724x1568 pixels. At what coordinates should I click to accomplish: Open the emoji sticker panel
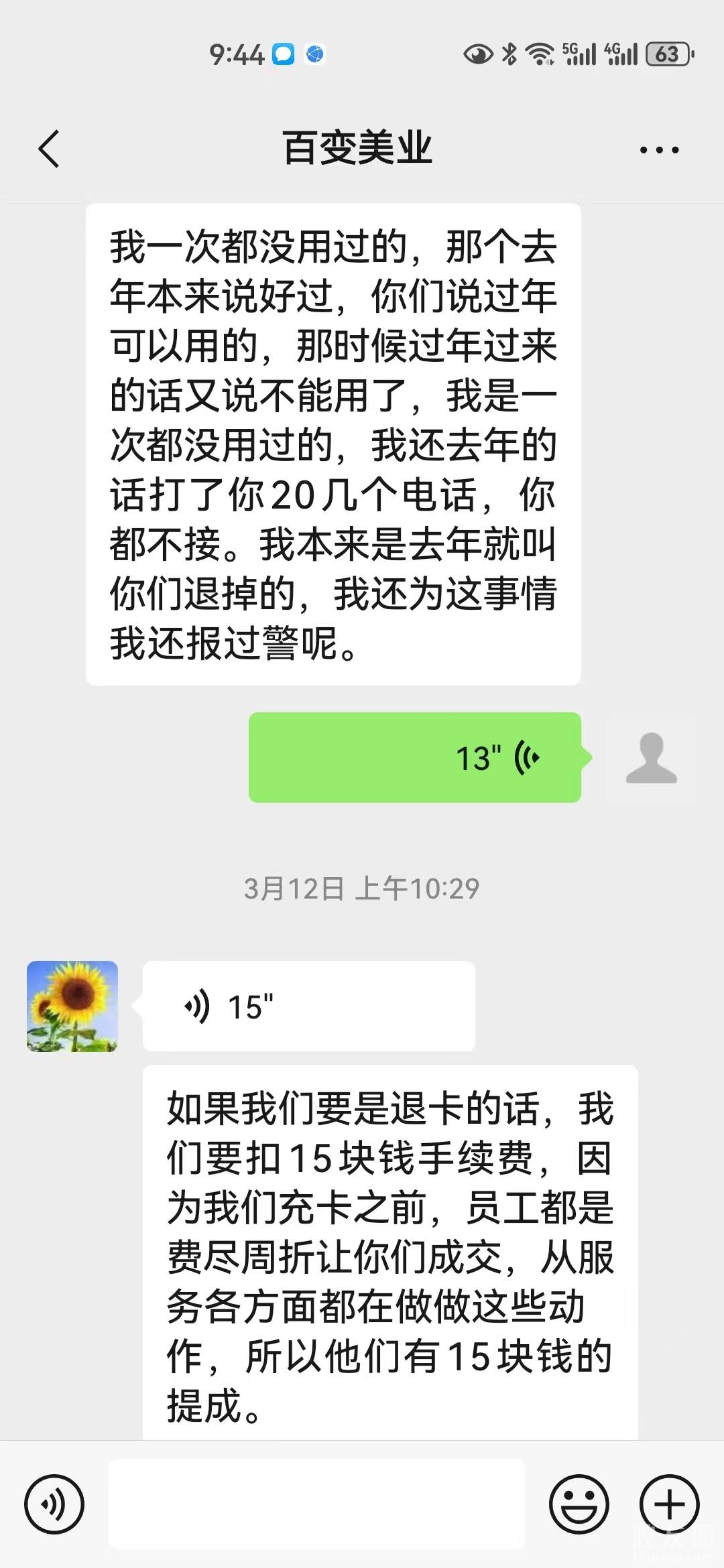point(579,1504)
